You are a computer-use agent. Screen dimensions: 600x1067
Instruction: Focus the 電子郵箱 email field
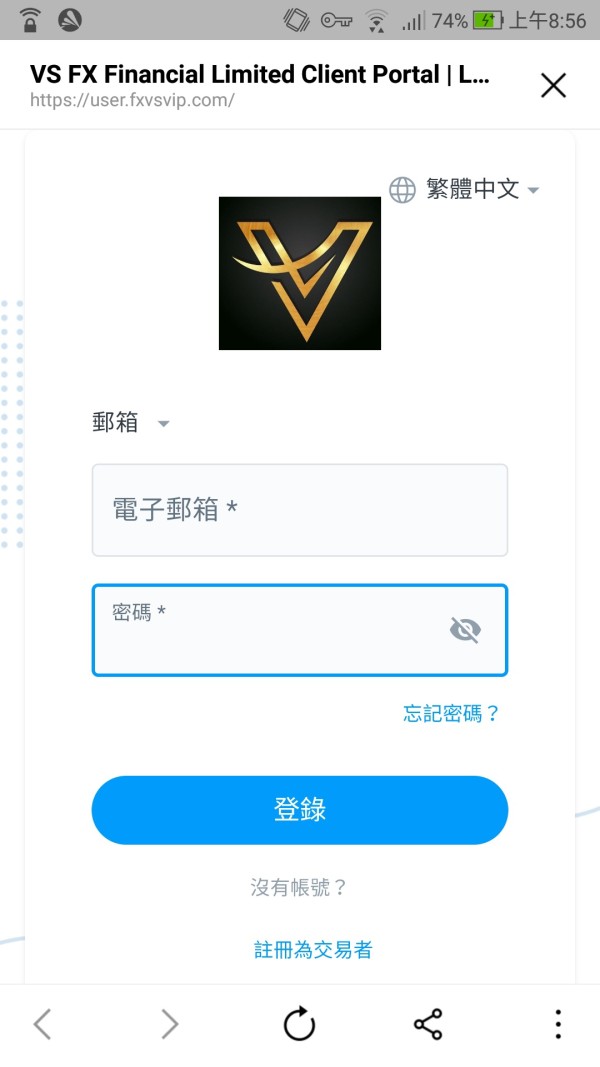click(300, 510)
